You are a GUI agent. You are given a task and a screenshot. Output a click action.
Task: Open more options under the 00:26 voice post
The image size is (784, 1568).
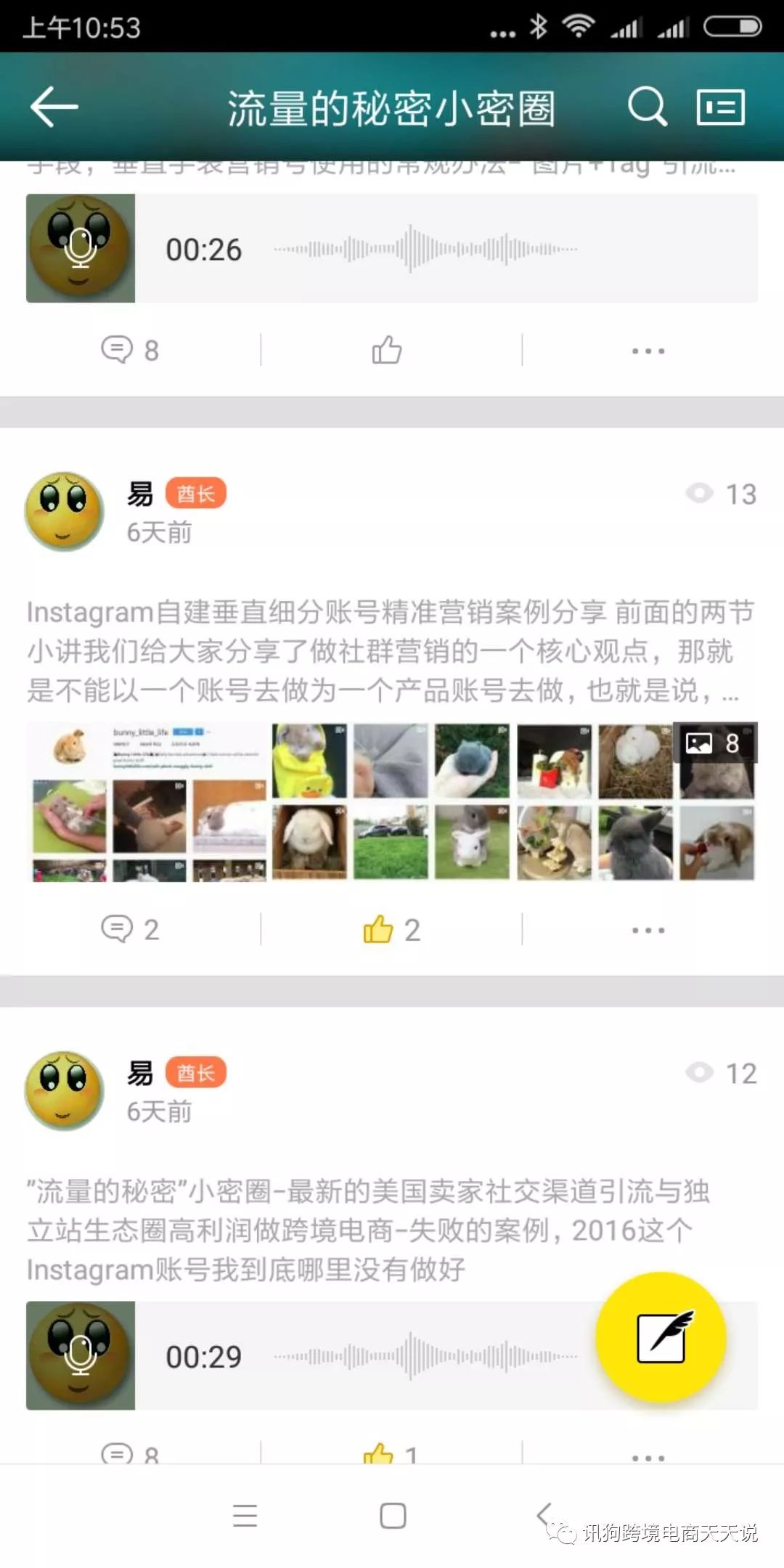pos(648,351)
